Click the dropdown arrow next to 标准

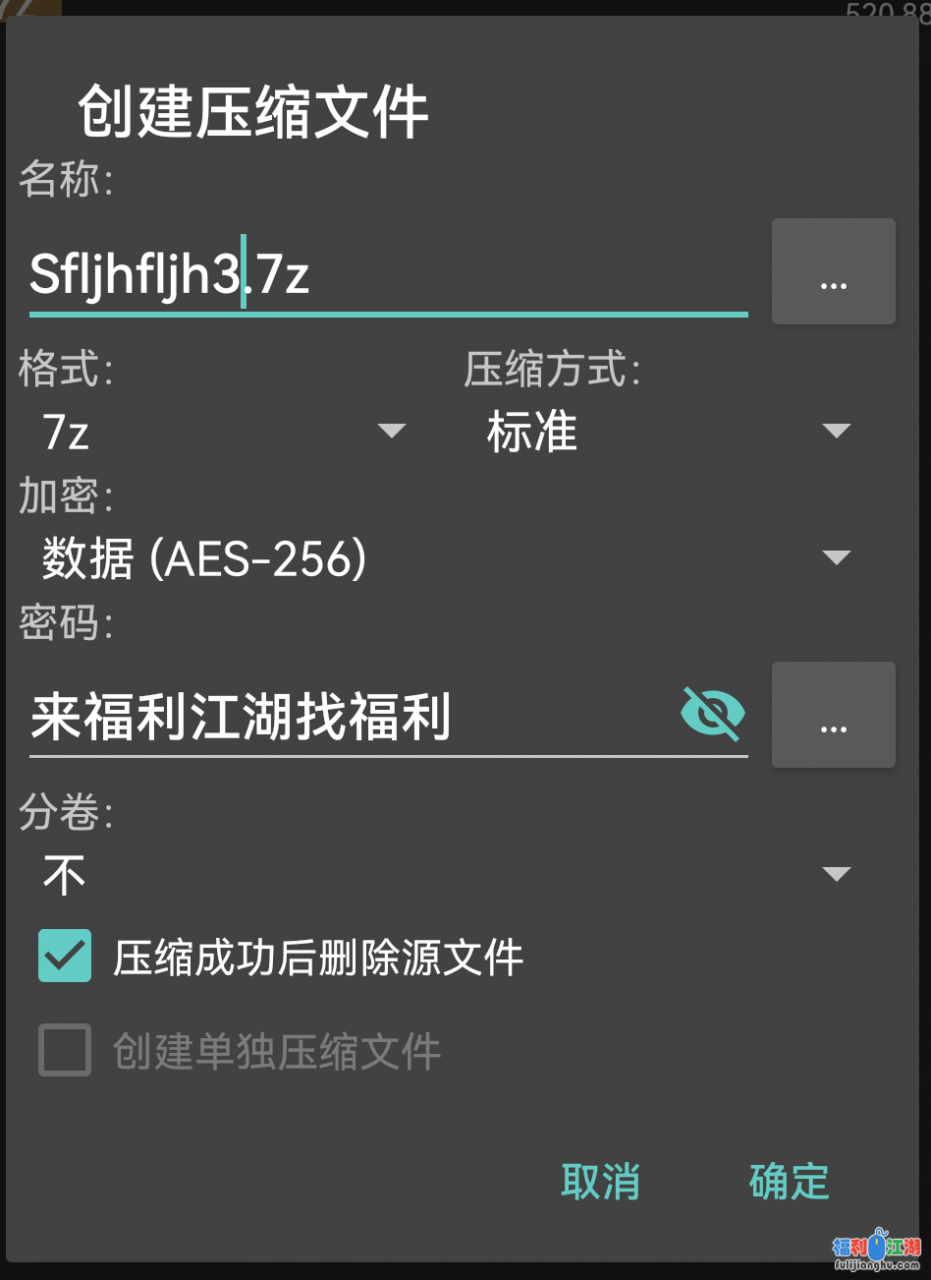pos(836,430)
